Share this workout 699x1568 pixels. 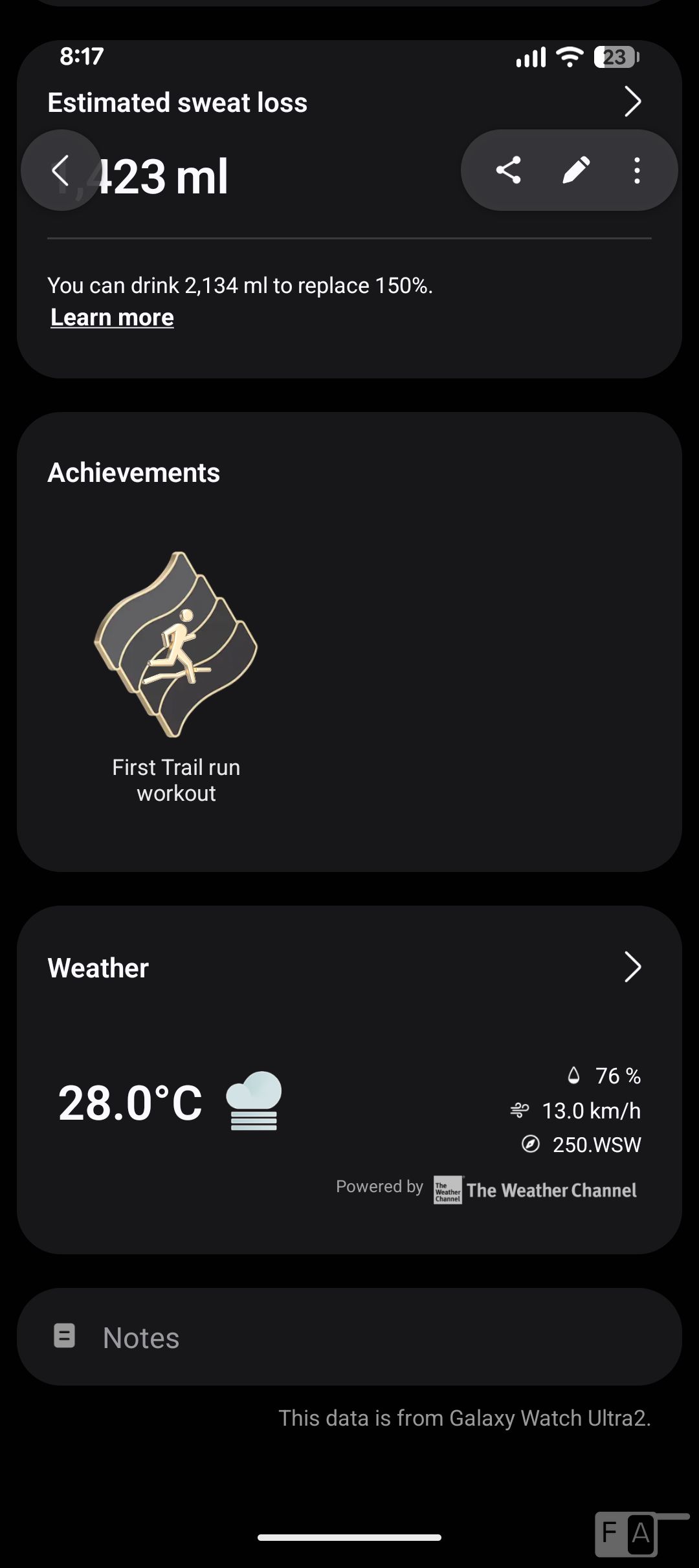[509, 170]
